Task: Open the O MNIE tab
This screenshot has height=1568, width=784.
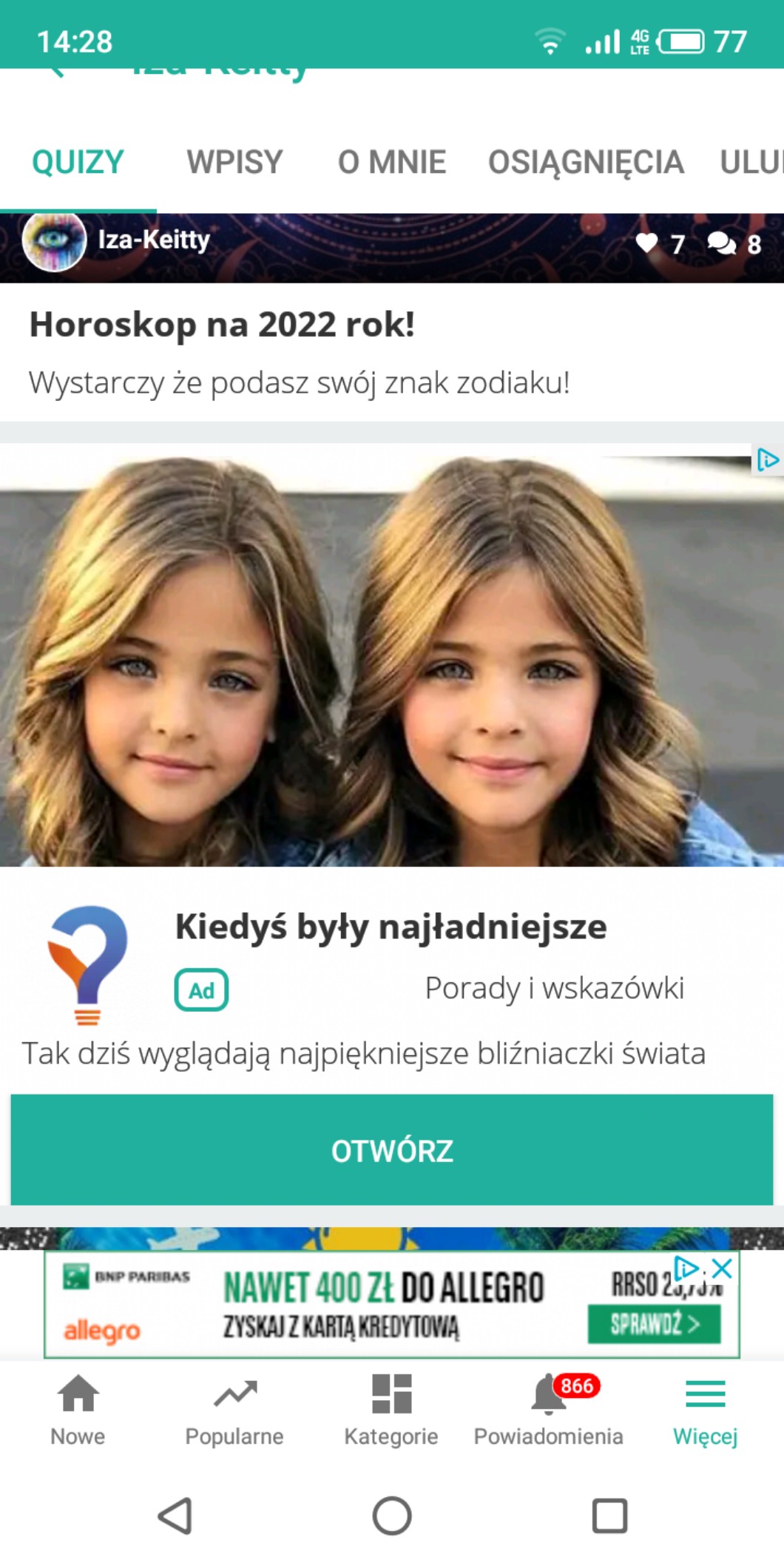Action: point(391,162)
